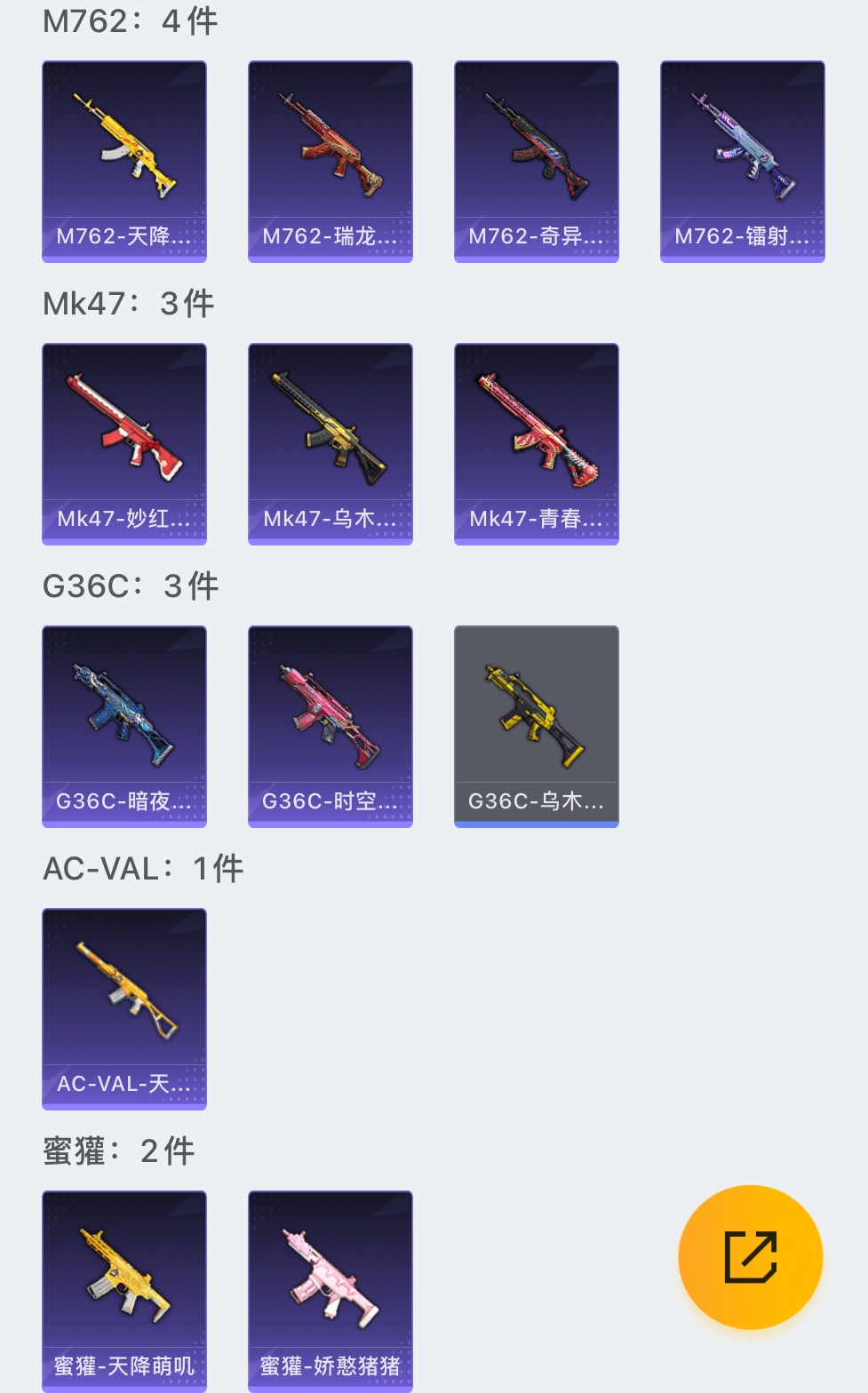Screen dimensions: 868x1393
Task: Open the AC-VAL-天 skin tile
Action: [x=124, y=1009]
